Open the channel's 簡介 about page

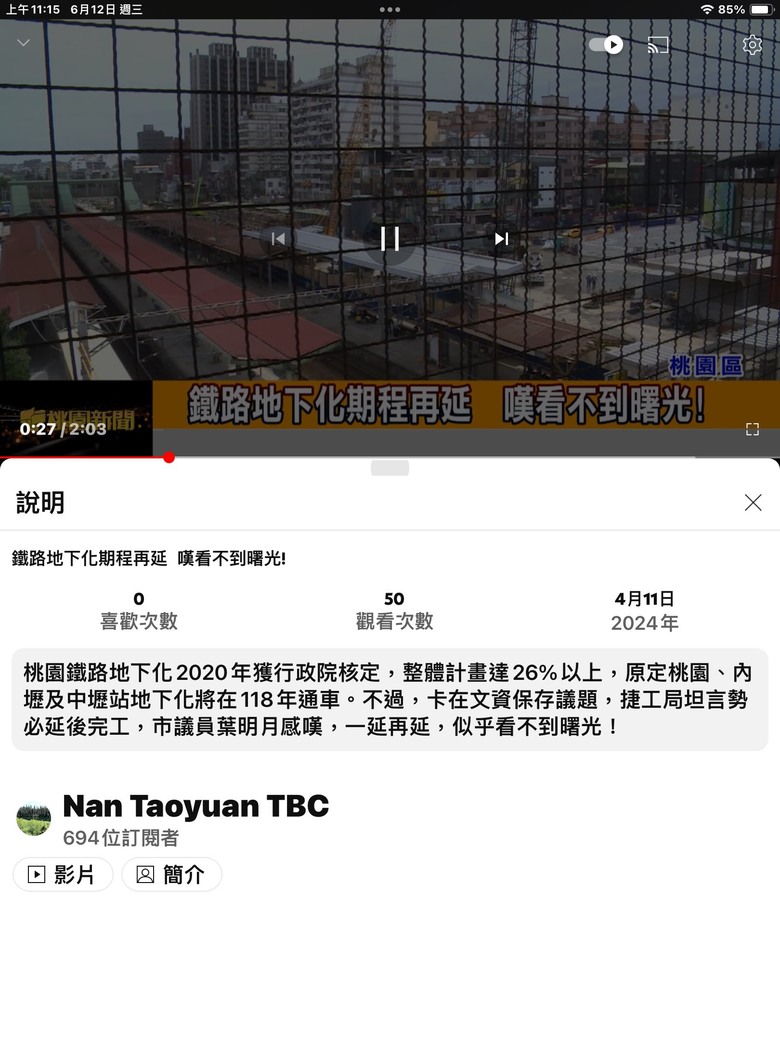171,875
